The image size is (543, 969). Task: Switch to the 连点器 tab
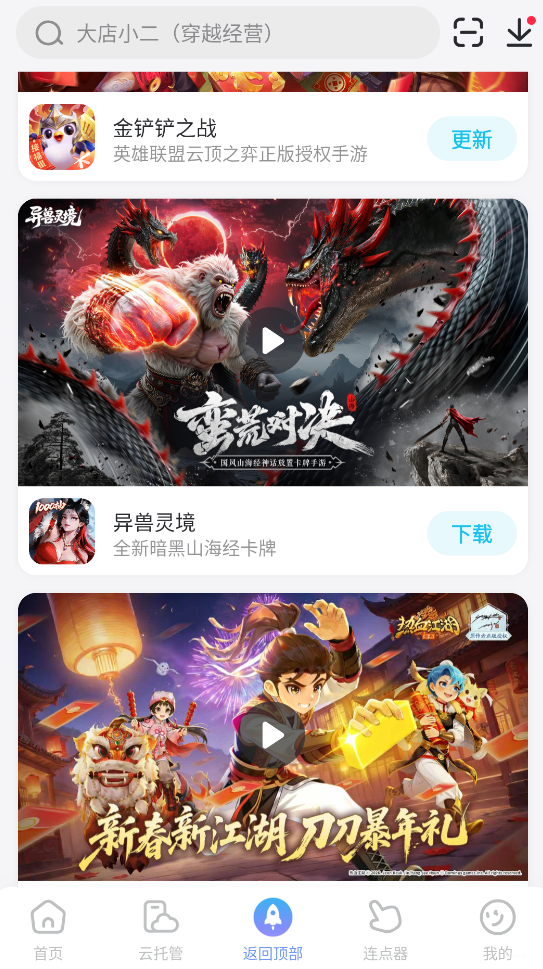point(385,929)
